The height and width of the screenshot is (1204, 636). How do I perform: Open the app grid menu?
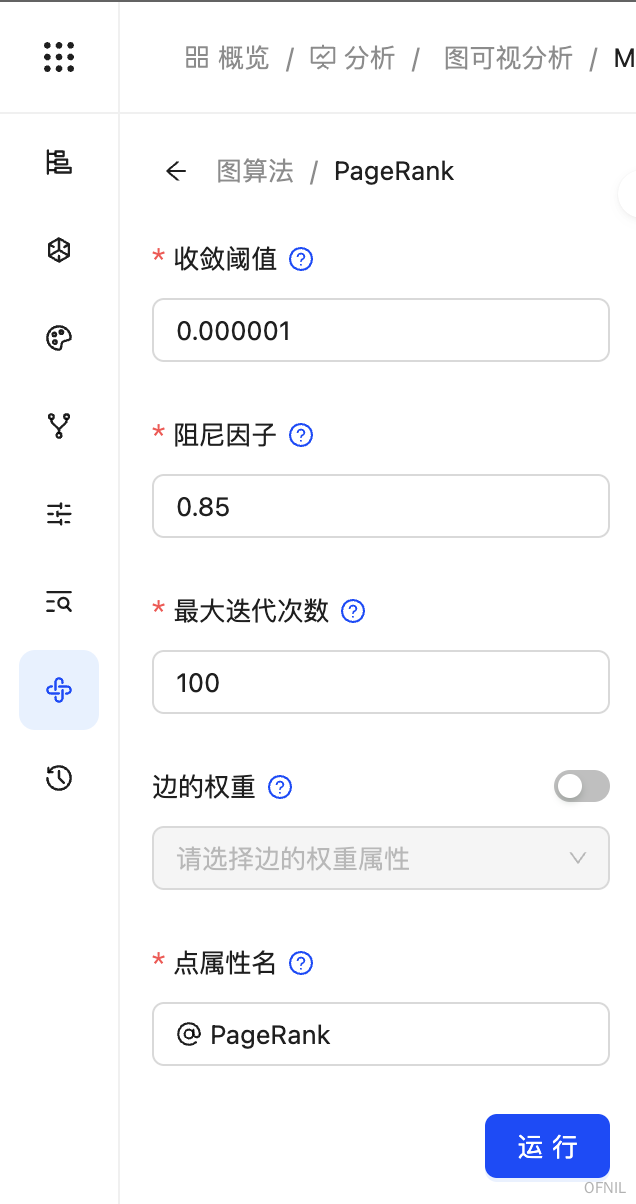(59, 57)
